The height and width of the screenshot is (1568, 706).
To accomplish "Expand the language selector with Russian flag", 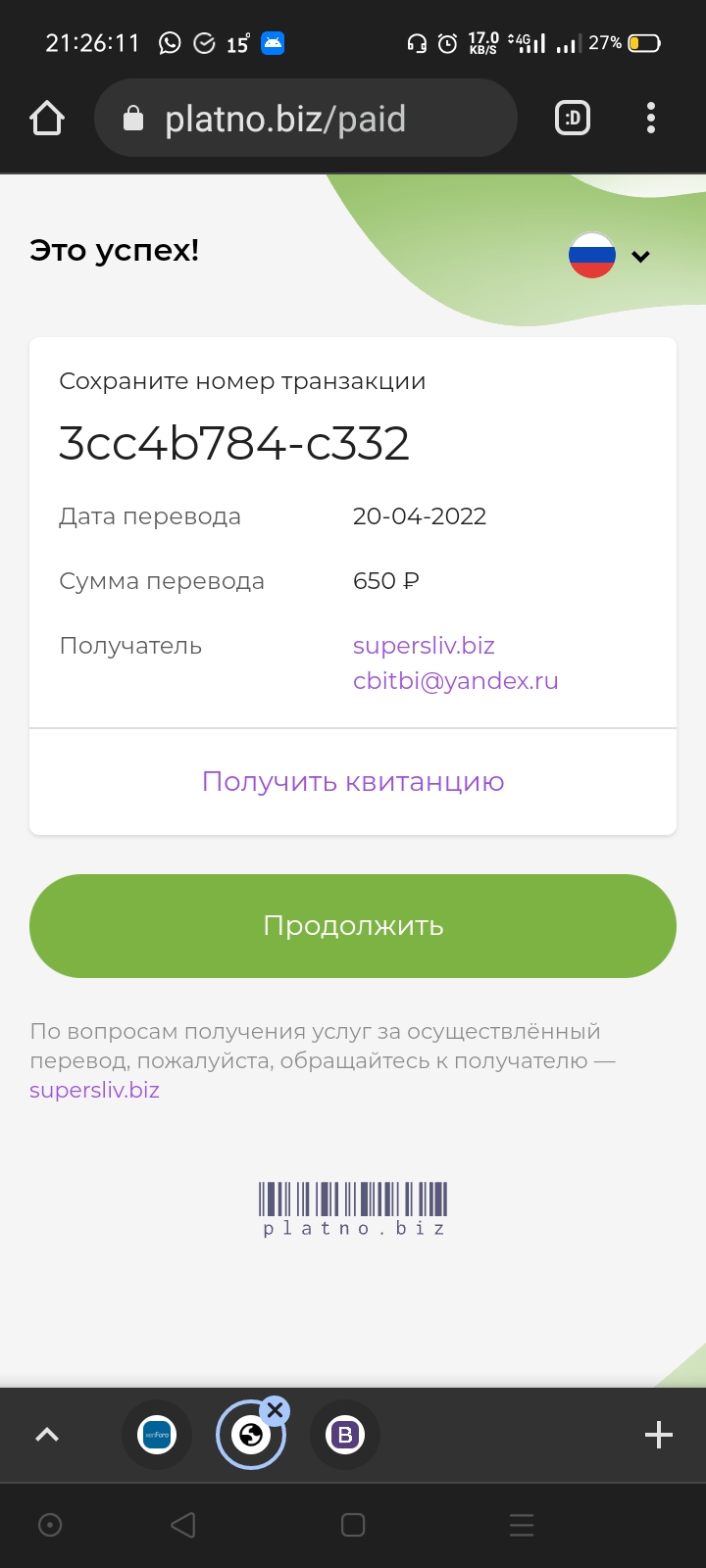I will coord(610,256).
